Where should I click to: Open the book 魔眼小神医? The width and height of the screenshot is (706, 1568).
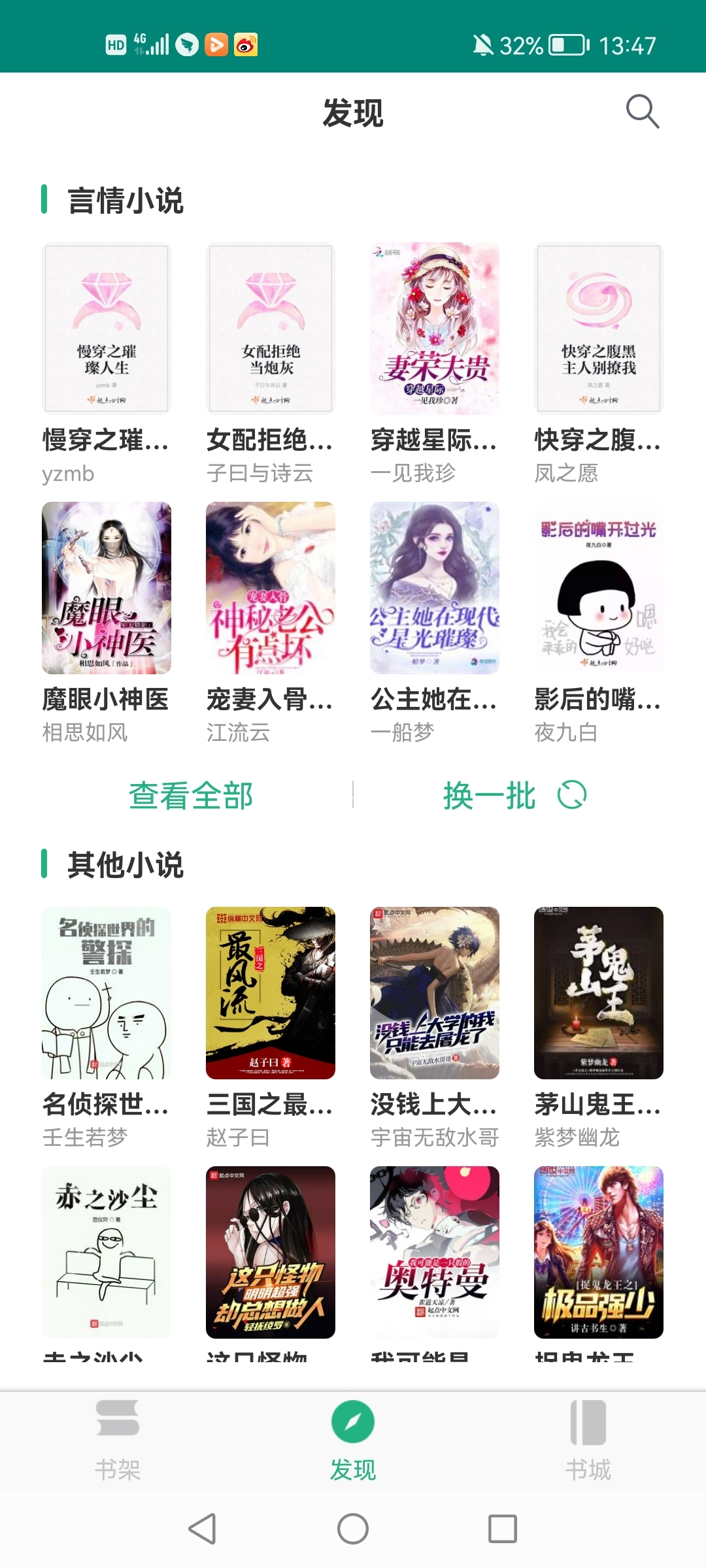click(x=107, y=588)
